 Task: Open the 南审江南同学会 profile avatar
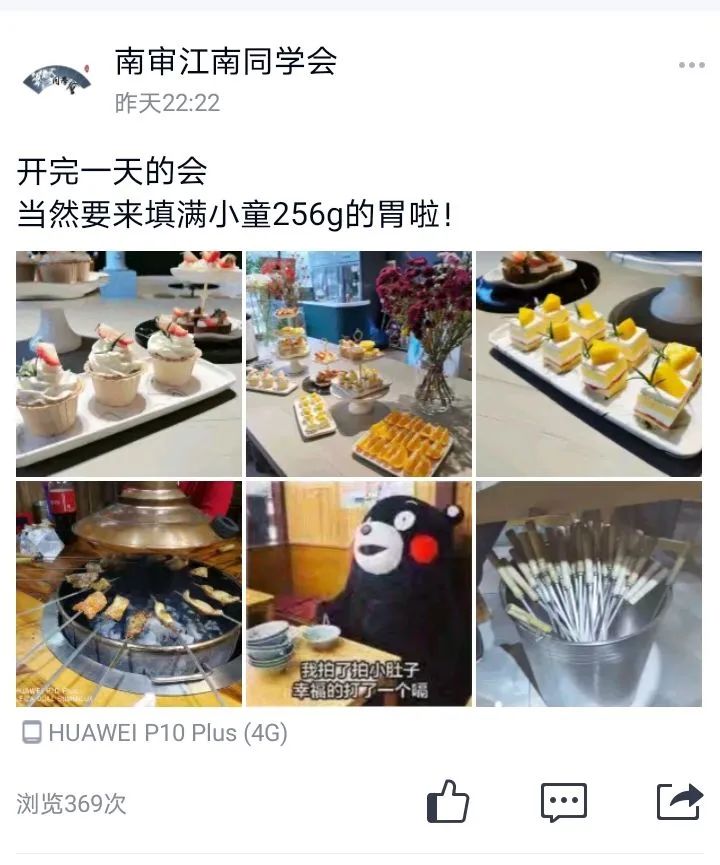pyautogui.click(x=56, y=79)
